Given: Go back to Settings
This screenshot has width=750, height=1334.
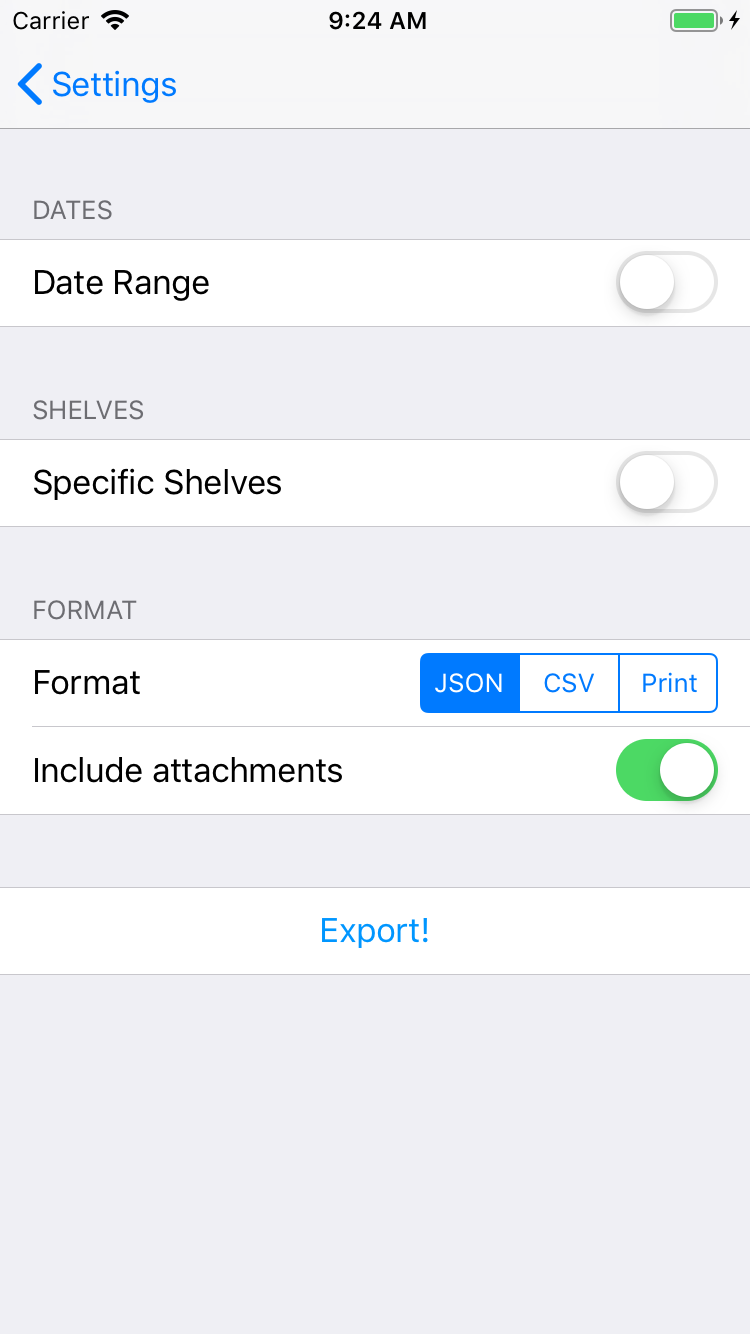Looking at the screenshot, I should click(x=97, y=85).
